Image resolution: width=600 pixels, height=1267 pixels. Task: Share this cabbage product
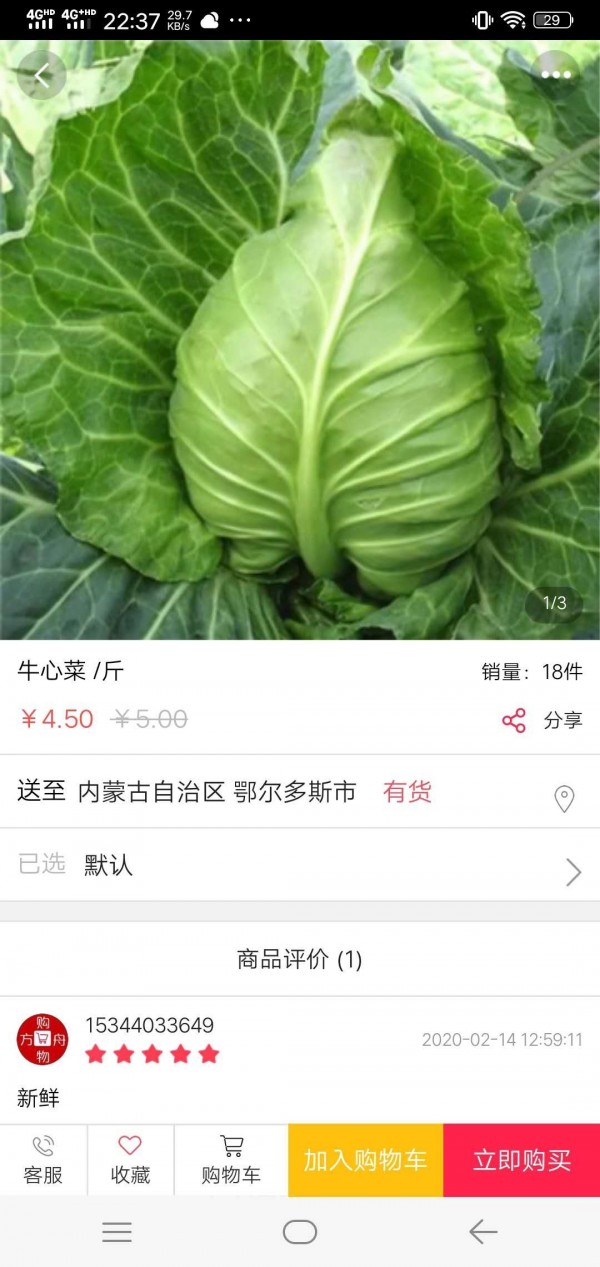(542, 720)
